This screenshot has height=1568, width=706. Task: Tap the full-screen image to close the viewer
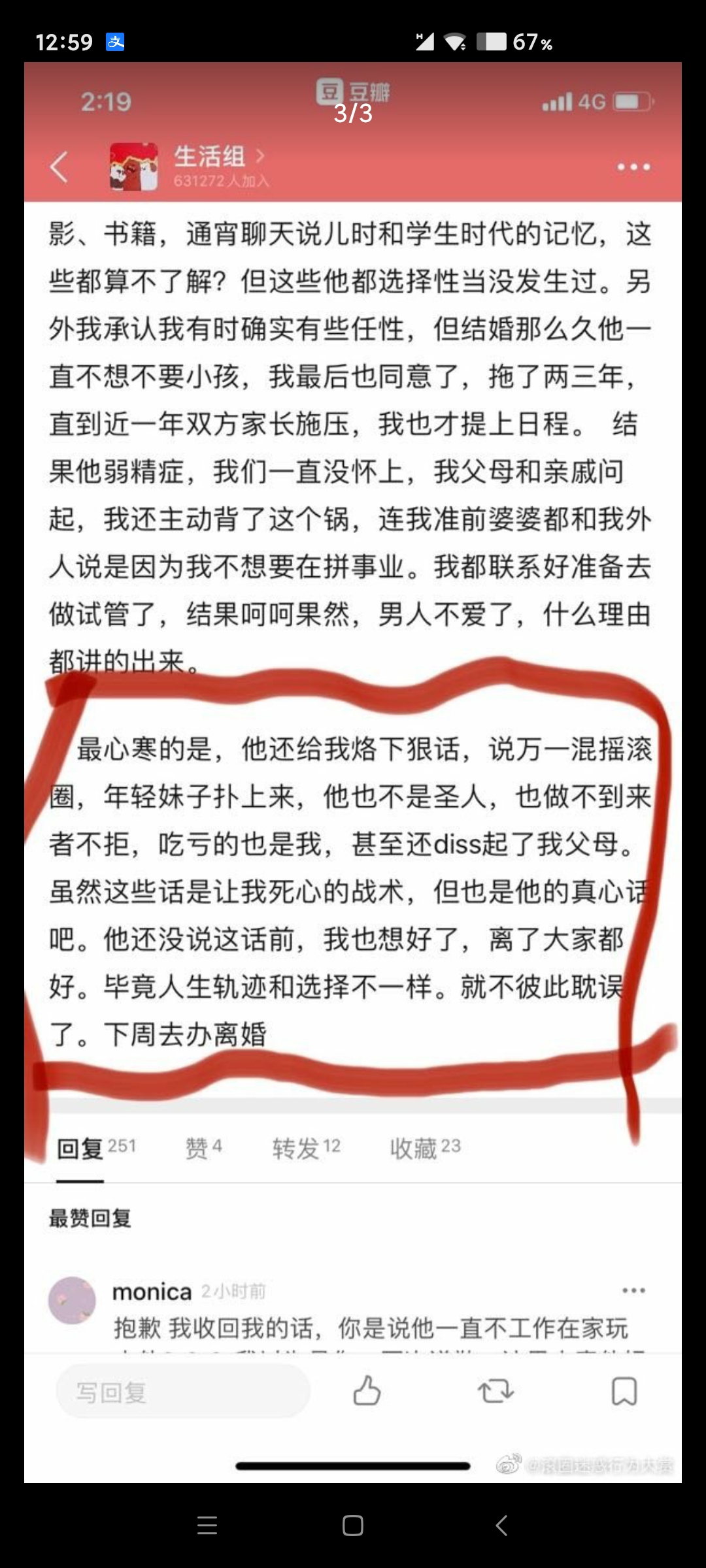pyautogui.click(x=353, y=771)
